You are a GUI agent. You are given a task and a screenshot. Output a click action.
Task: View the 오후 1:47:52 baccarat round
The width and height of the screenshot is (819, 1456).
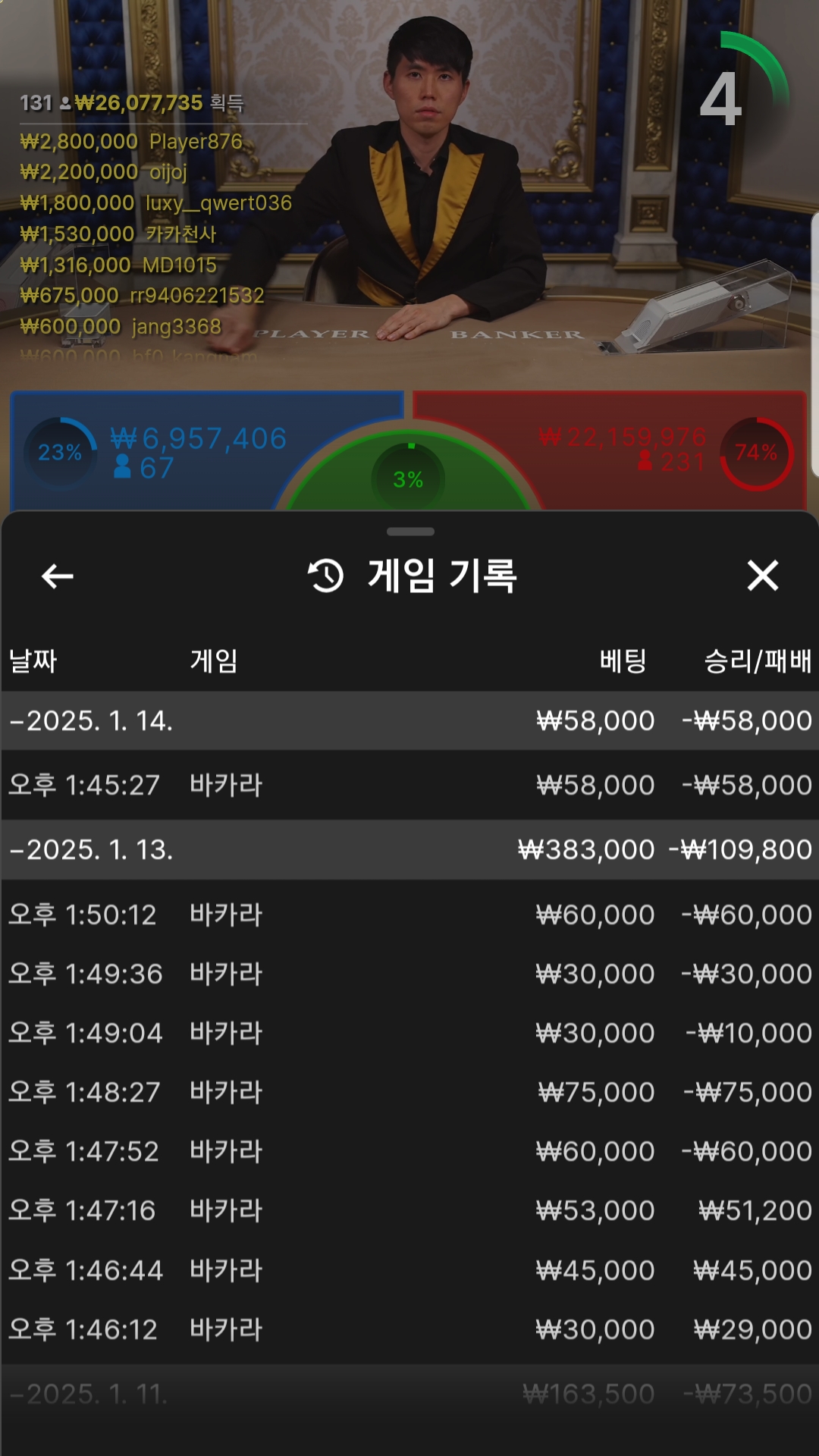coord(409,1151)
